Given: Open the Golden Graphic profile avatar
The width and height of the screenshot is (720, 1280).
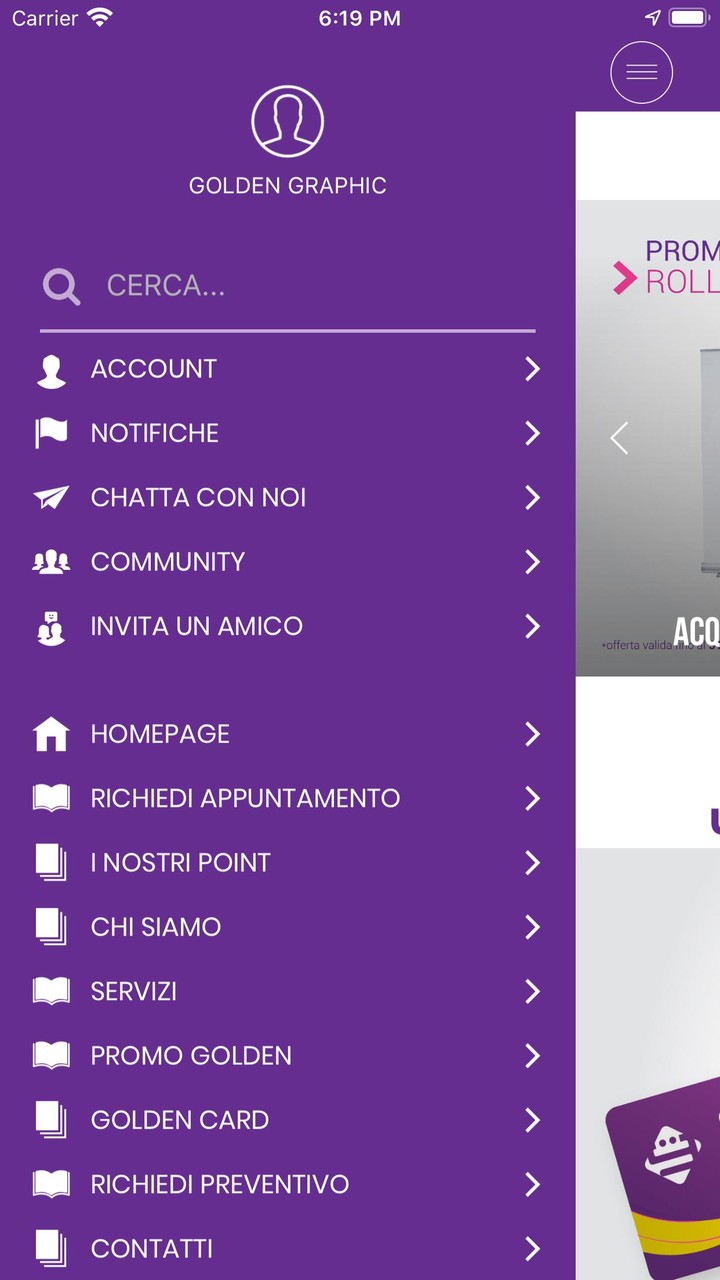Looking at the screenshot, I should coord(287,121).
